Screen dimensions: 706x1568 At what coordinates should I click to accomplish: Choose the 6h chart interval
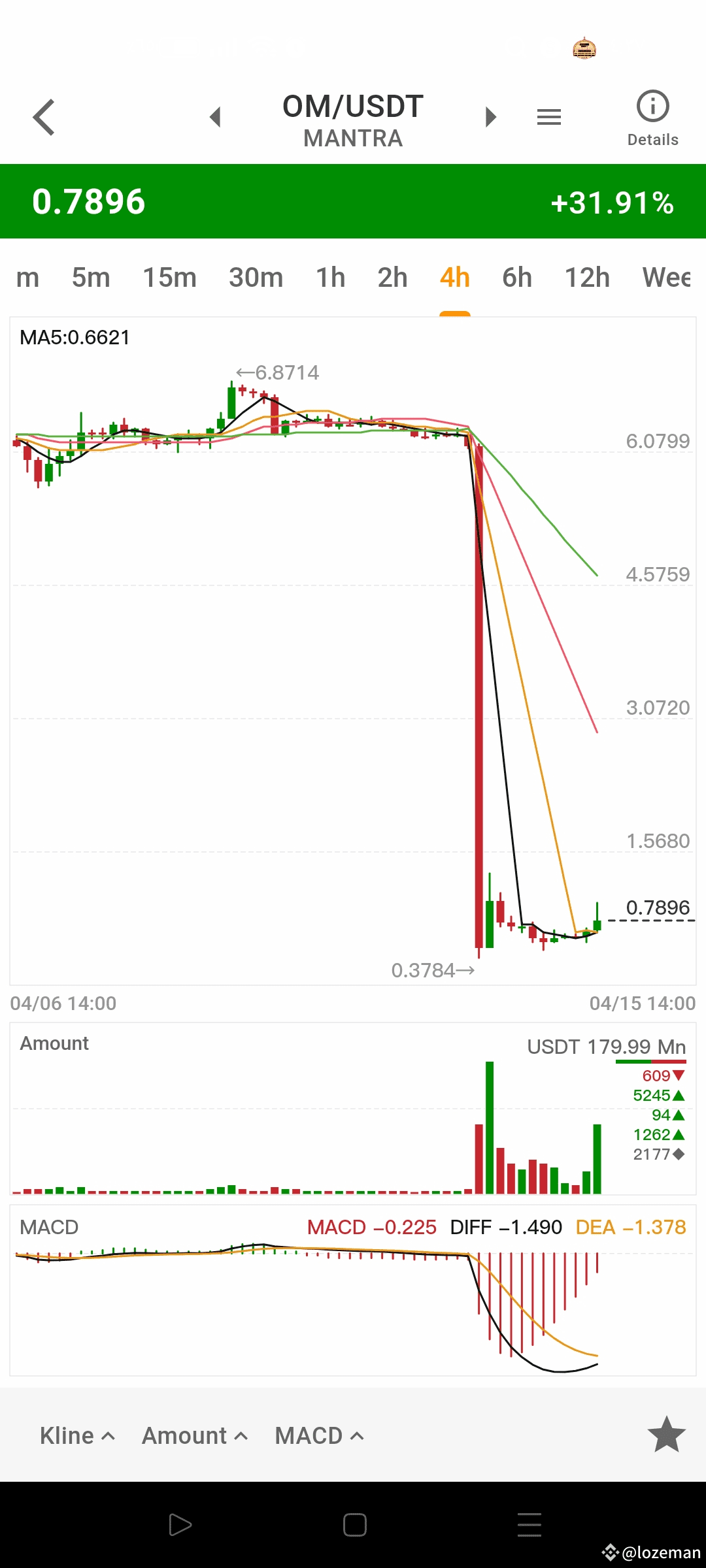(516, 278)
